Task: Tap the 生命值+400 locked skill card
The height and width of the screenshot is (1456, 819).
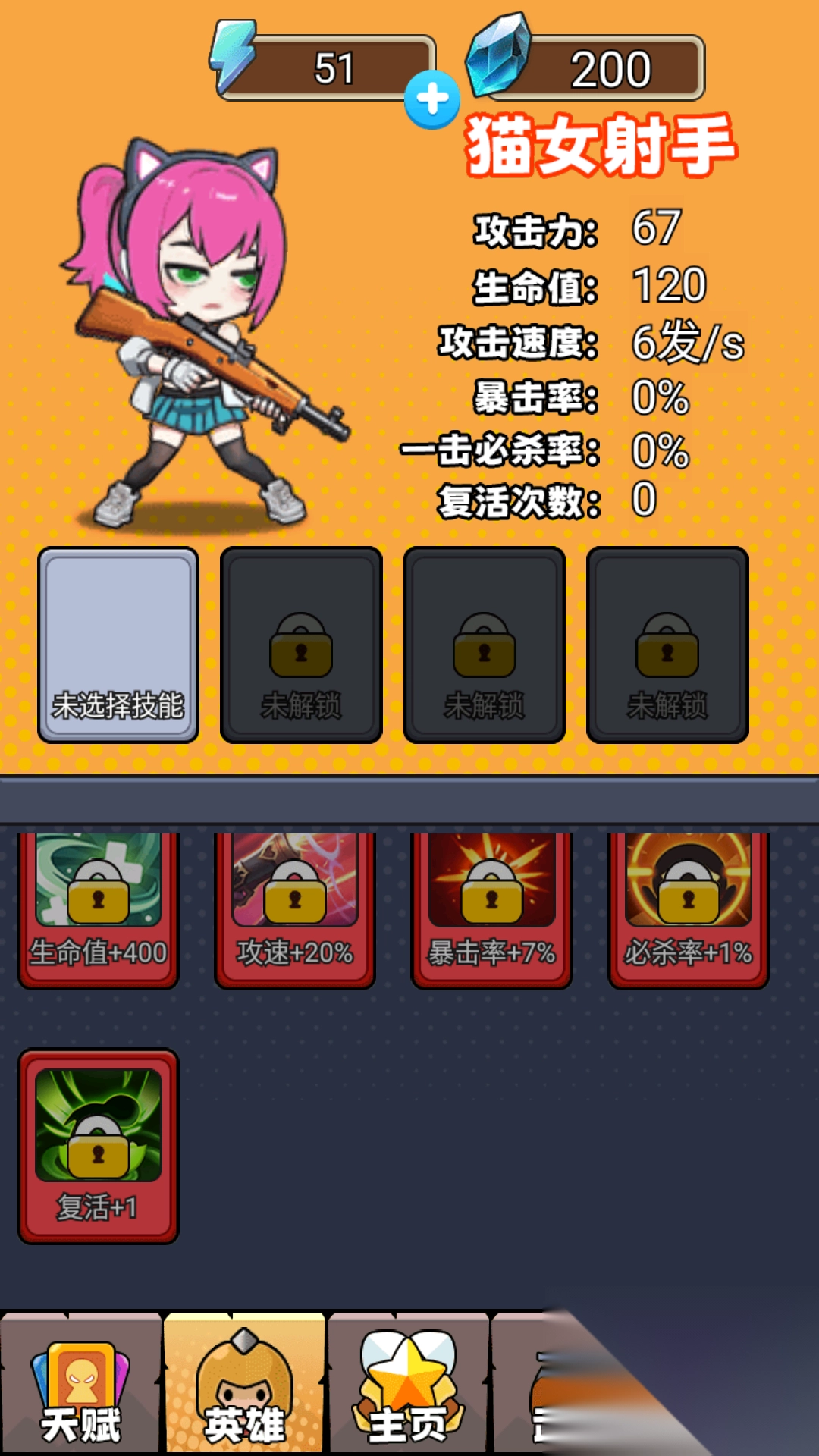Action: (x=98, y=910)
